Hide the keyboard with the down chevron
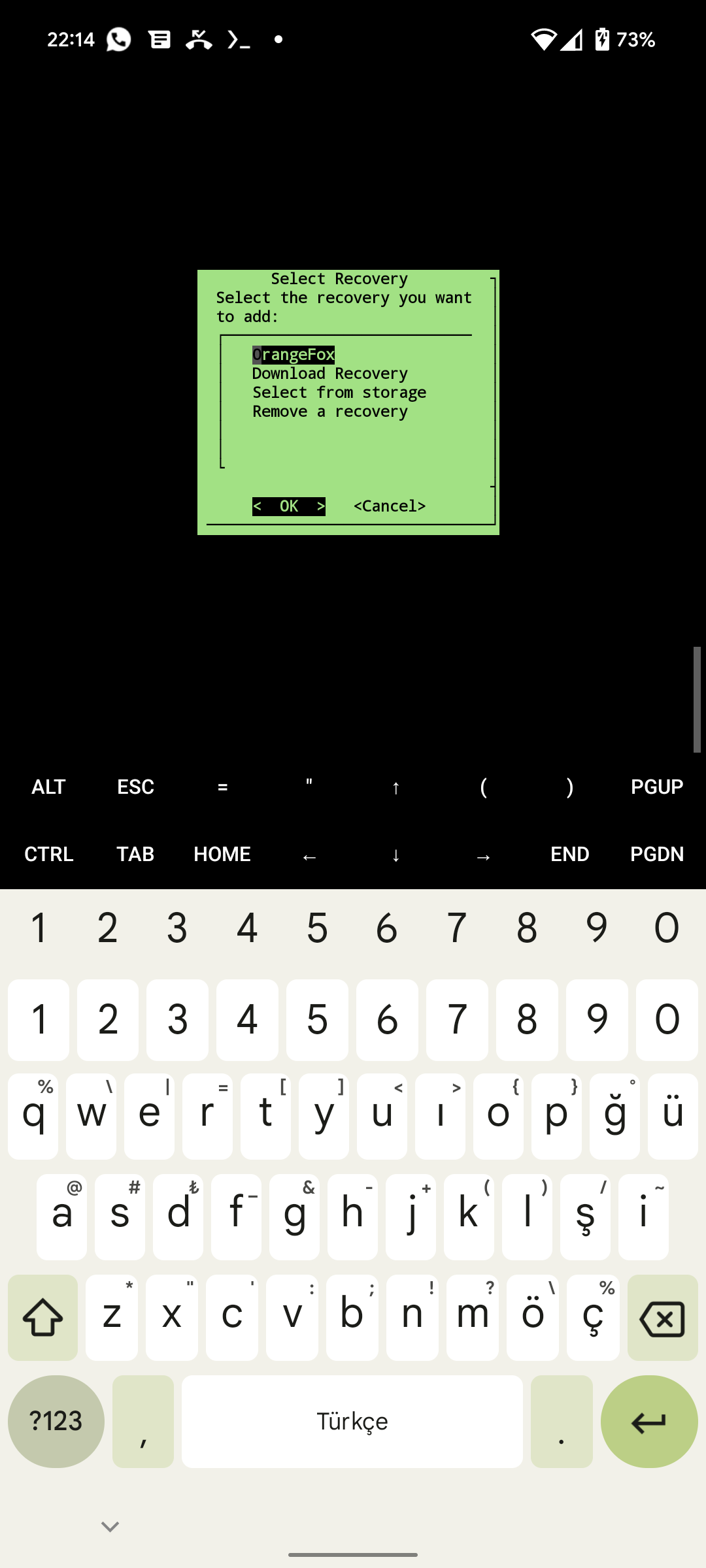Image resolution: width=706 pixels, height=1568 pixels. (x=110, y=1526)
